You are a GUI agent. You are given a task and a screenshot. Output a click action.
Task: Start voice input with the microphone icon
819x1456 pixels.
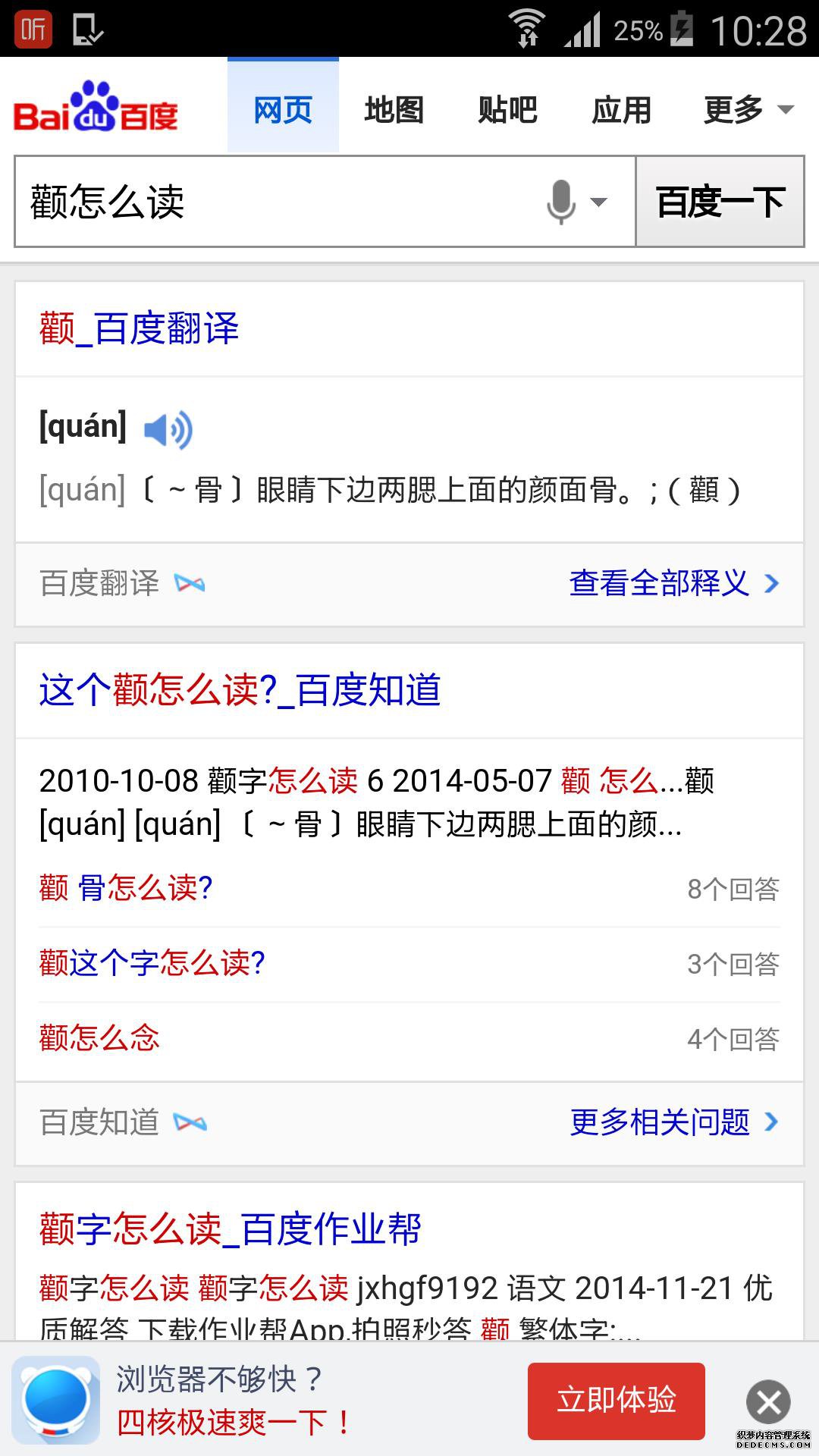tap(561, 202)
